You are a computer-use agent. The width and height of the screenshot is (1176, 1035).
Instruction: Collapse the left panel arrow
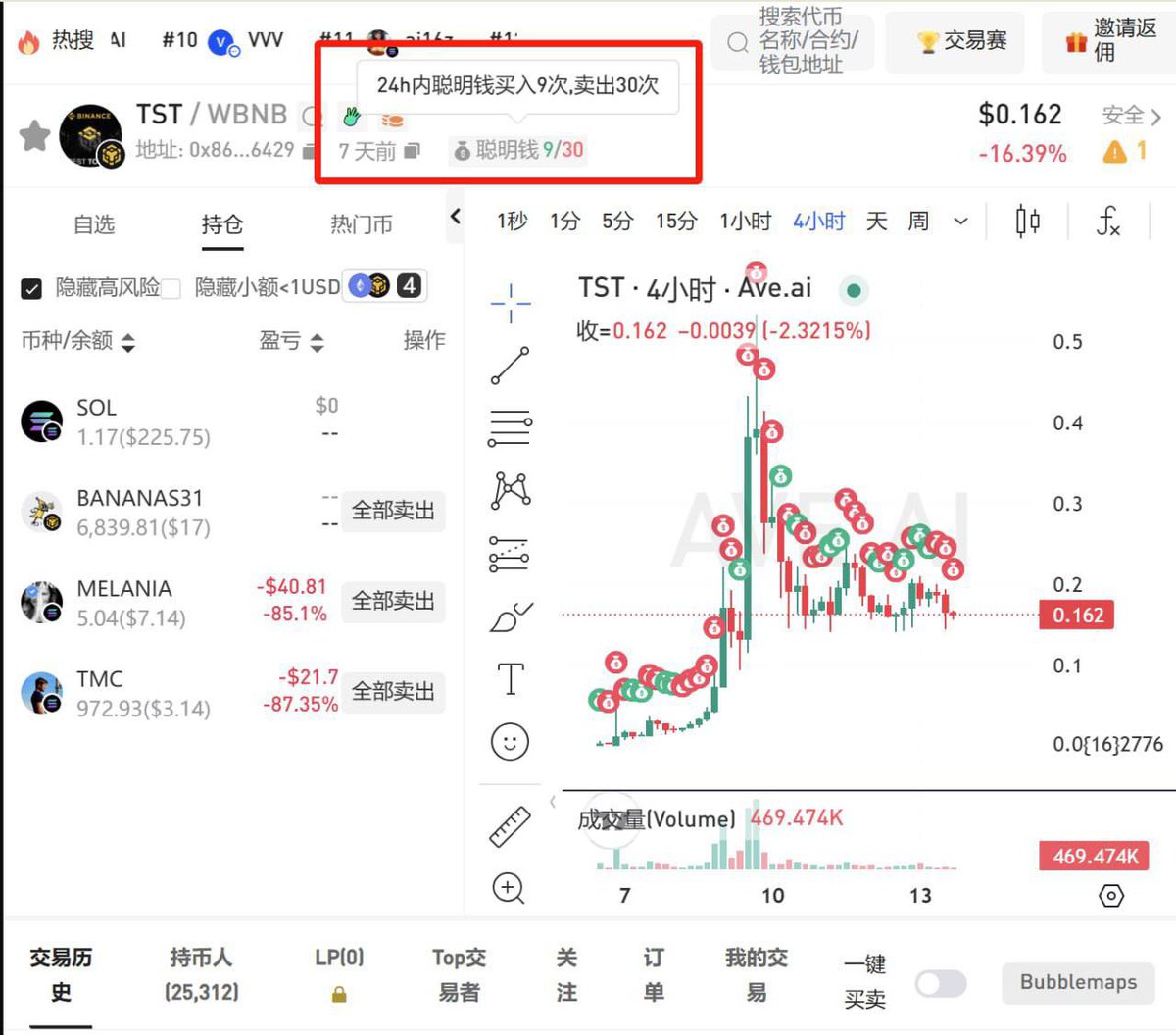coord(456,217)
